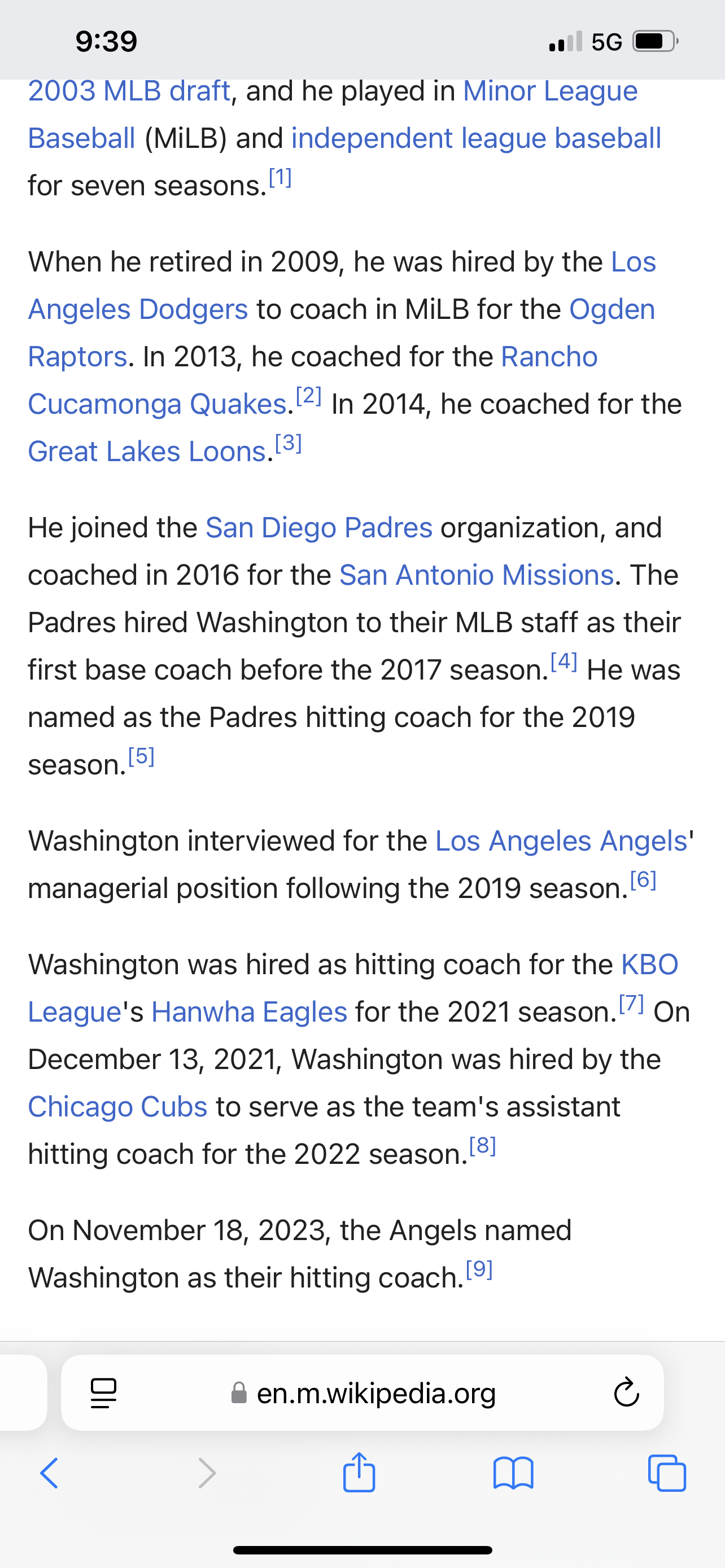The height and width of the screenshot is (1568, 725).
Task: Share this Wikipedia page
Action: tap(359, 1472)
